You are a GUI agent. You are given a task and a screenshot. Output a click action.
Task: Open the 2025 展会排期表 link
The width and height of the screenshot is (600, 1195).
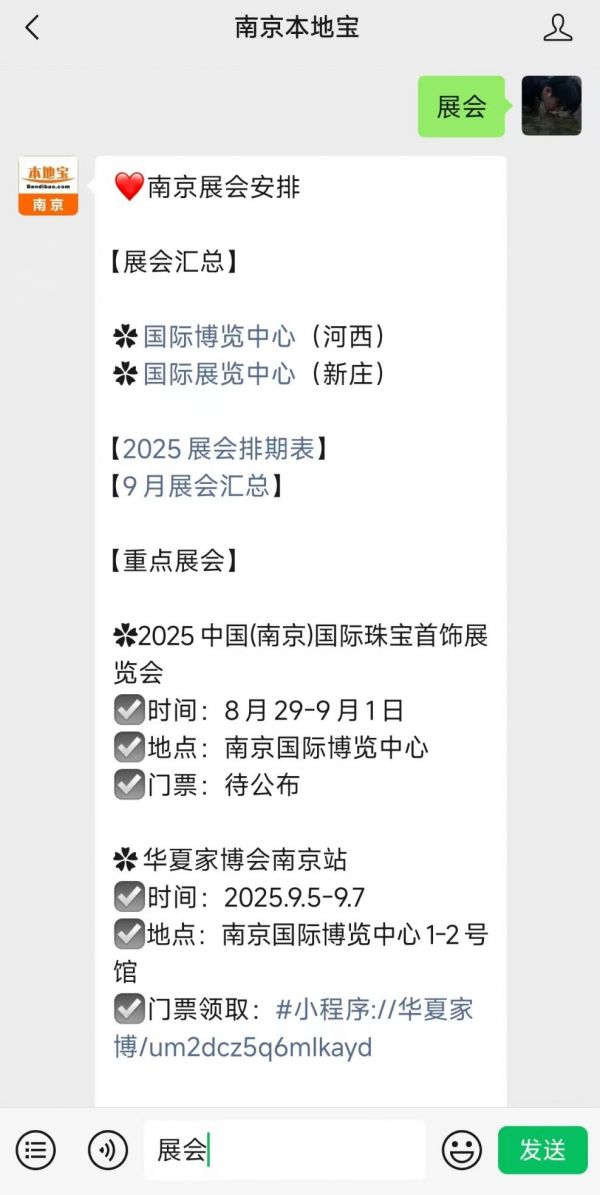coord(219,449)
